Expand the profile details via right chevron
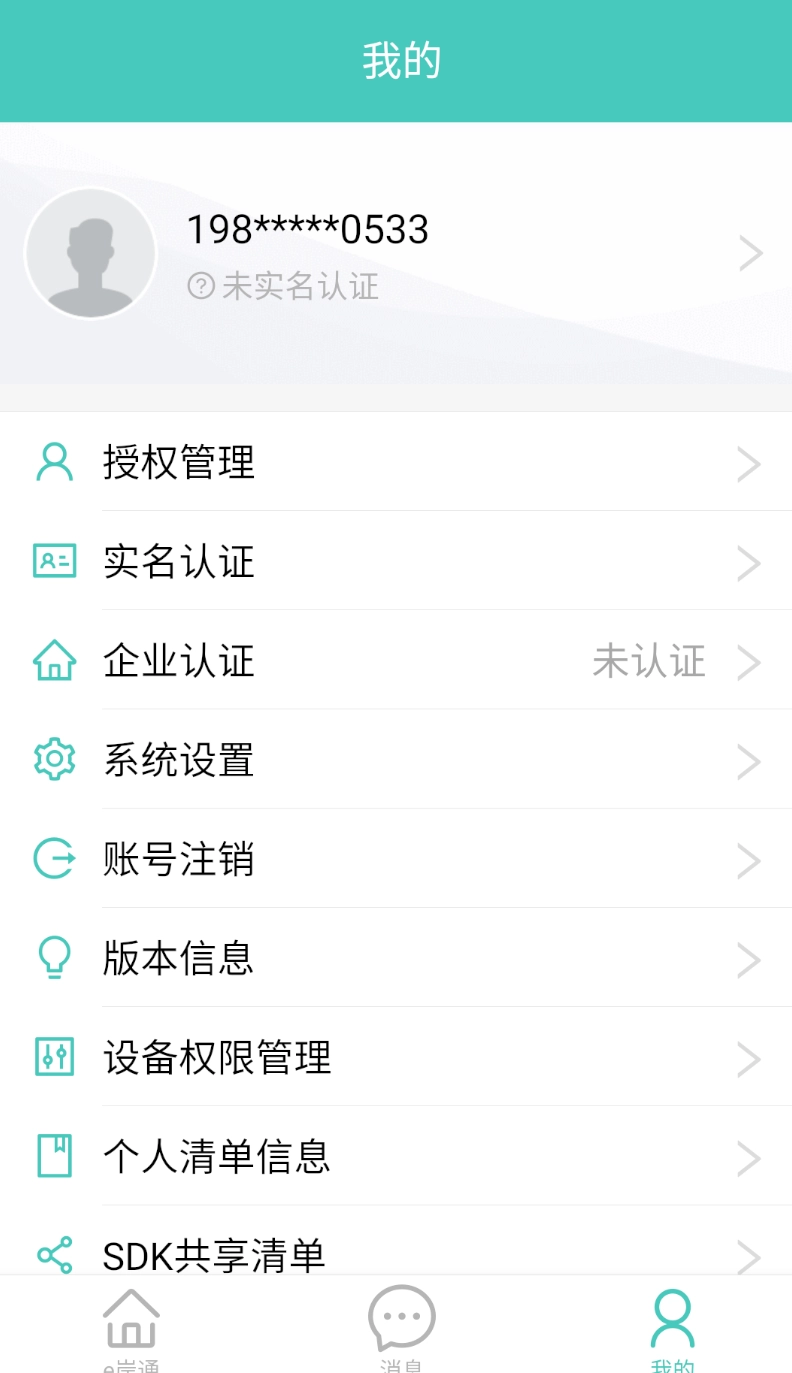The height and width of the screenshot is (1373, 792). (x=751, y=253)
